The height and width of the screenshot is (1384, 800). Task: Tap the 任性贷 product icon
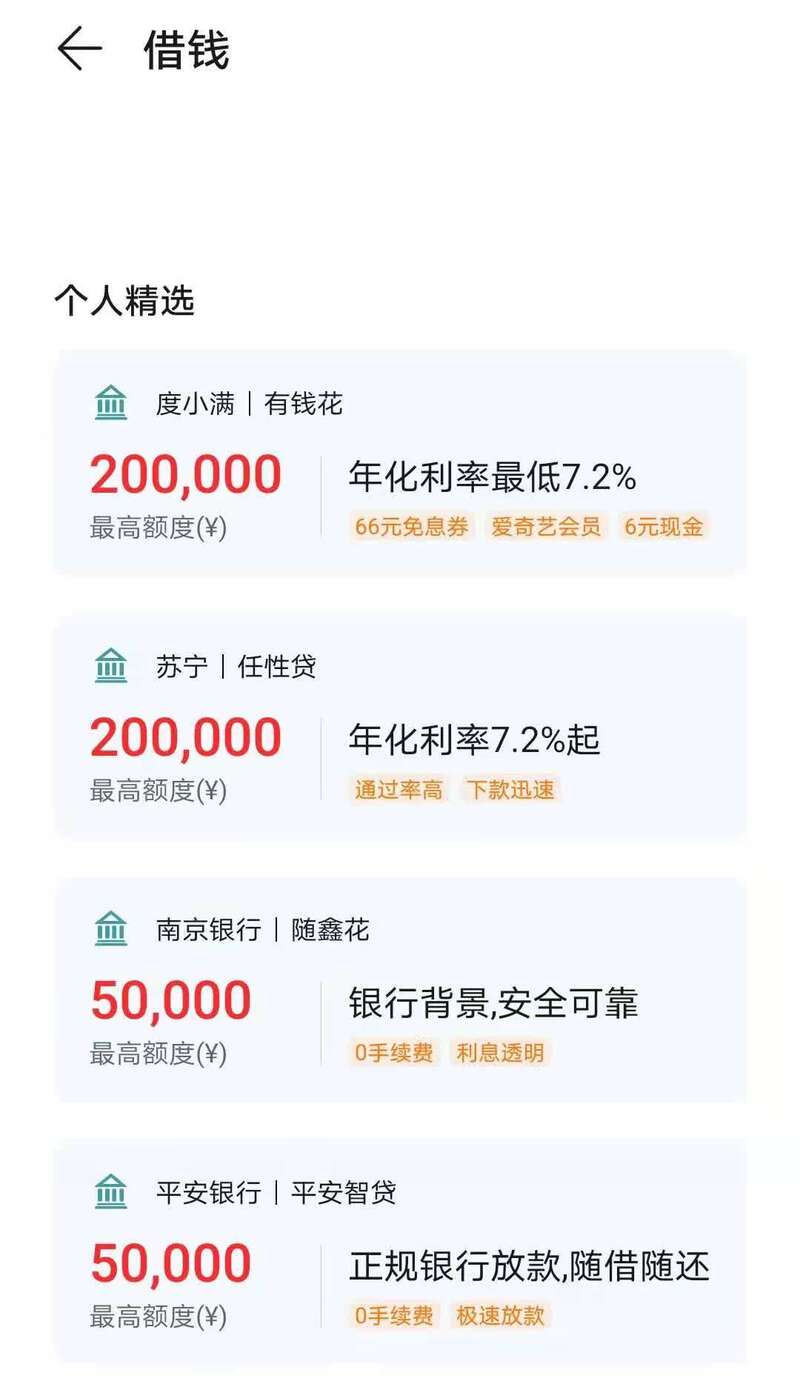(110, 665)
